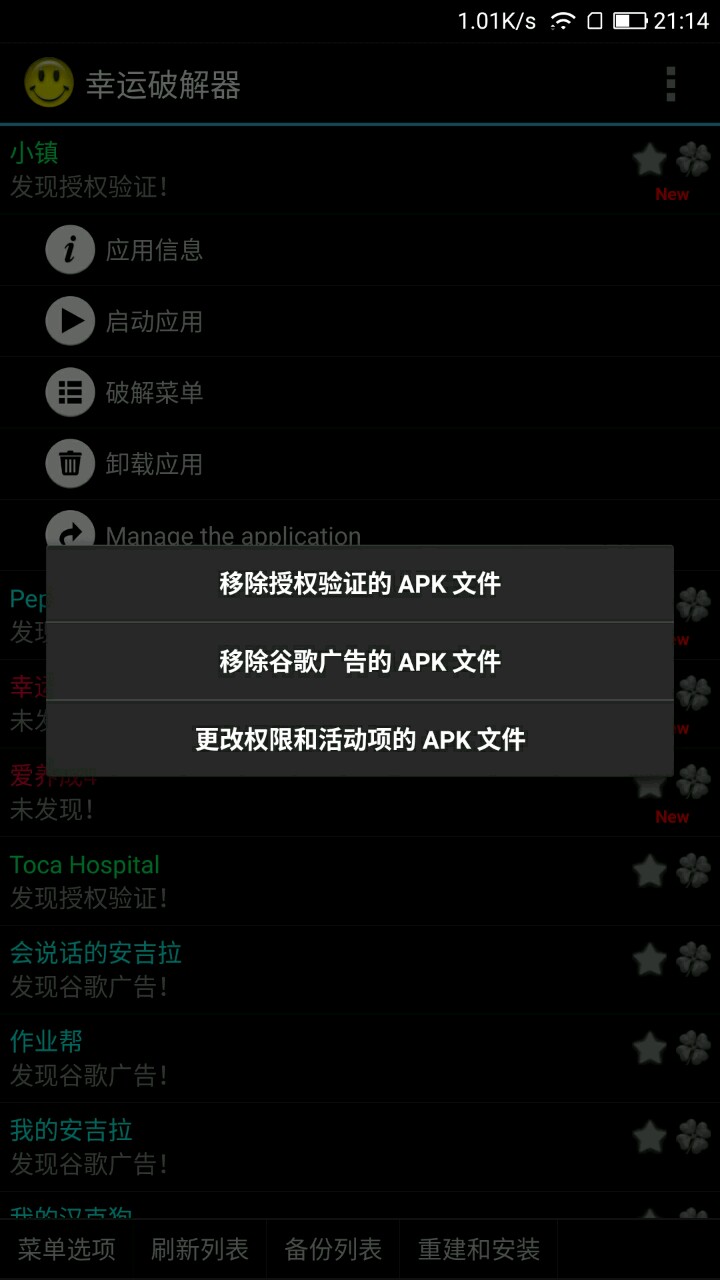Open 应用信息 for 小镇
Viewport: 720px width, 1280px height.
pos(154,250)
